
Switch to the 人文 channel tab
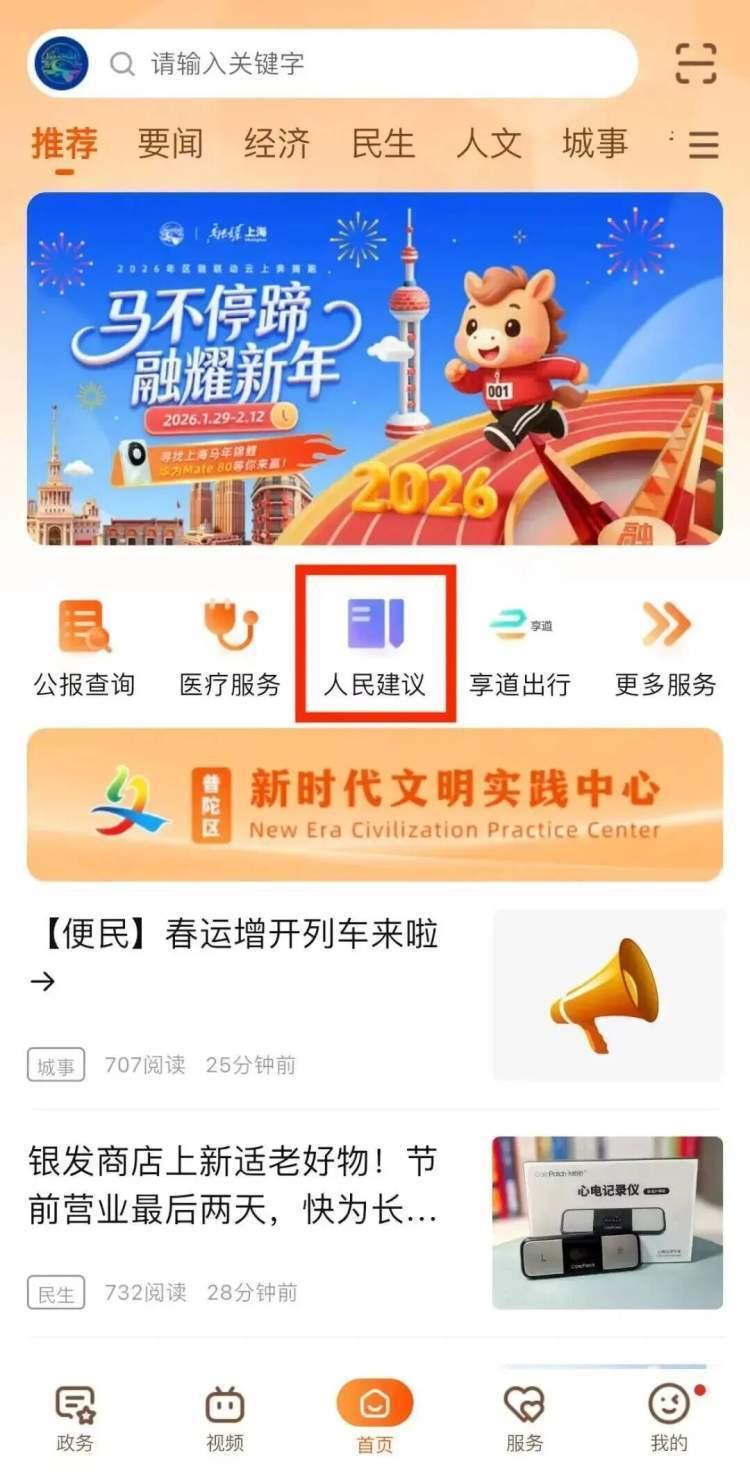tap(489, 143)
